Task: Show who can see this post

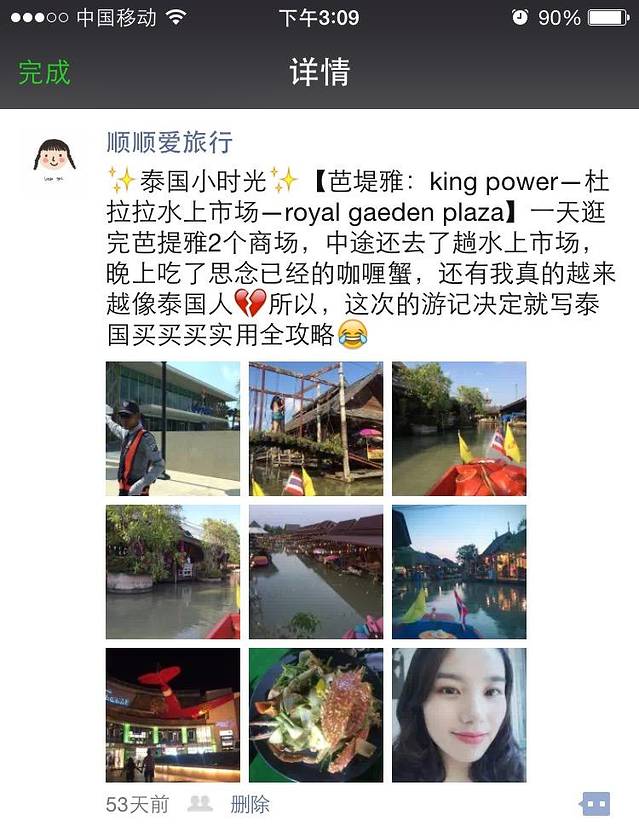Action: click(200, 804)
